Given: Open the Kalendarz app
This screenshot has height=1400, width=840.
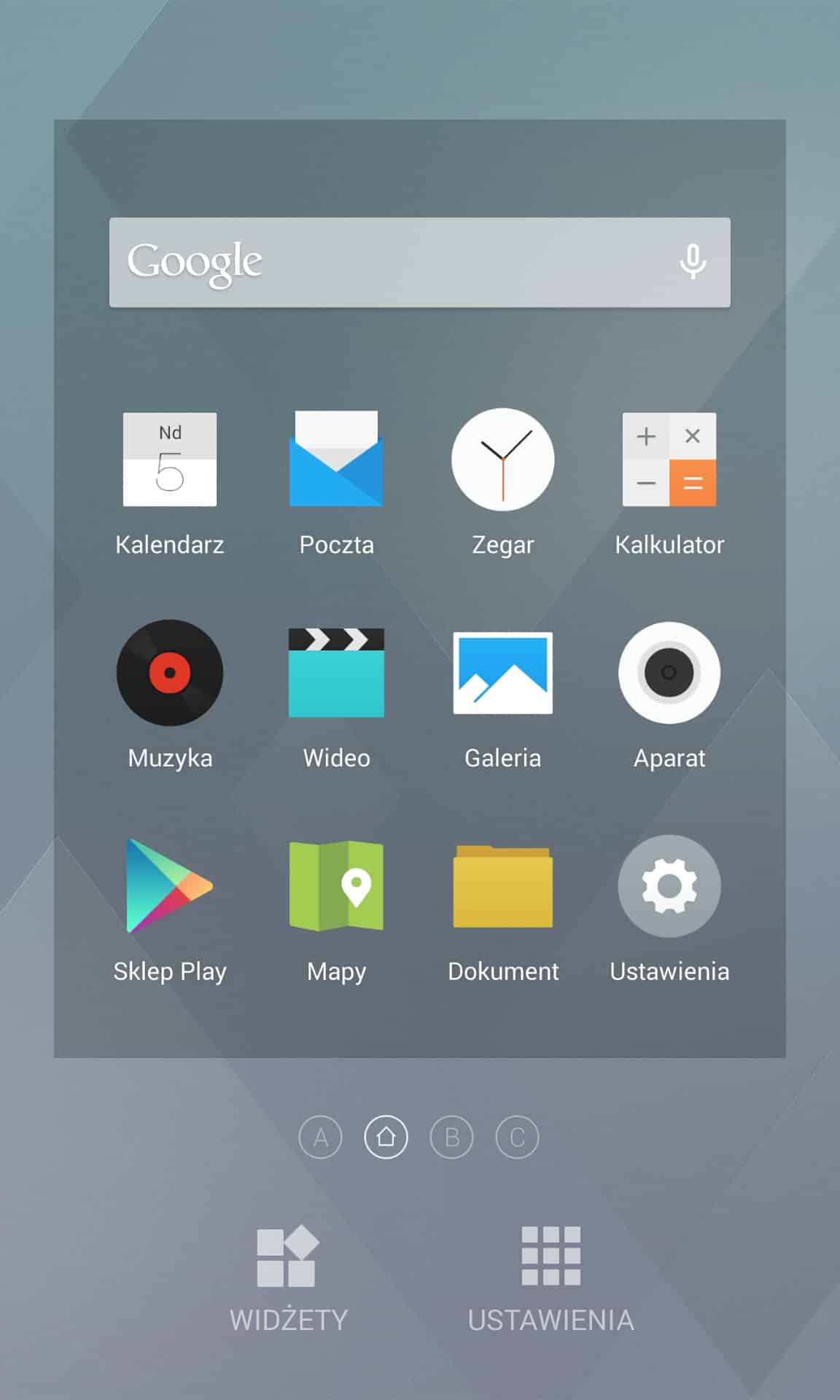Looking at the screenshot, I should pyautogui.click(x=170, y=460).
